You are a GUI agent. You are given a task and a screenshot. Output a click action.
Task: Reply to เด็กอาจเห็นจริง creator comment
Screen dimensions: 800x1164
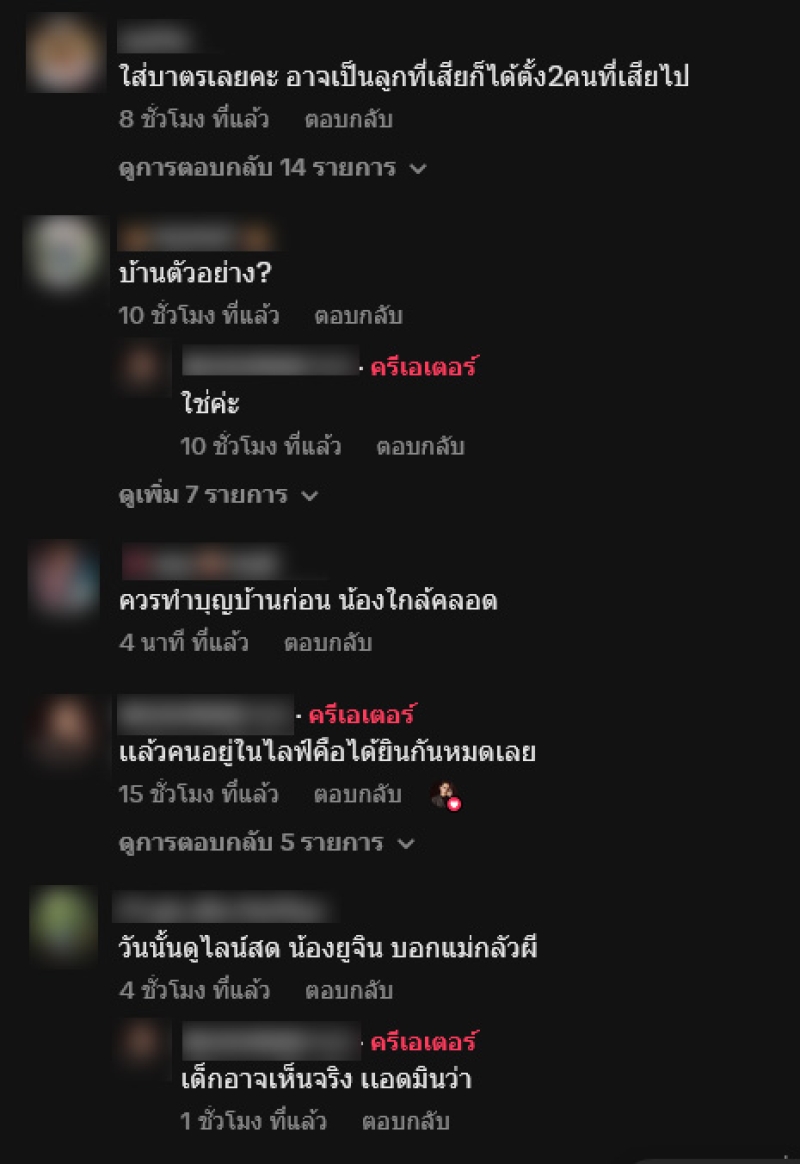point(405,1121)
